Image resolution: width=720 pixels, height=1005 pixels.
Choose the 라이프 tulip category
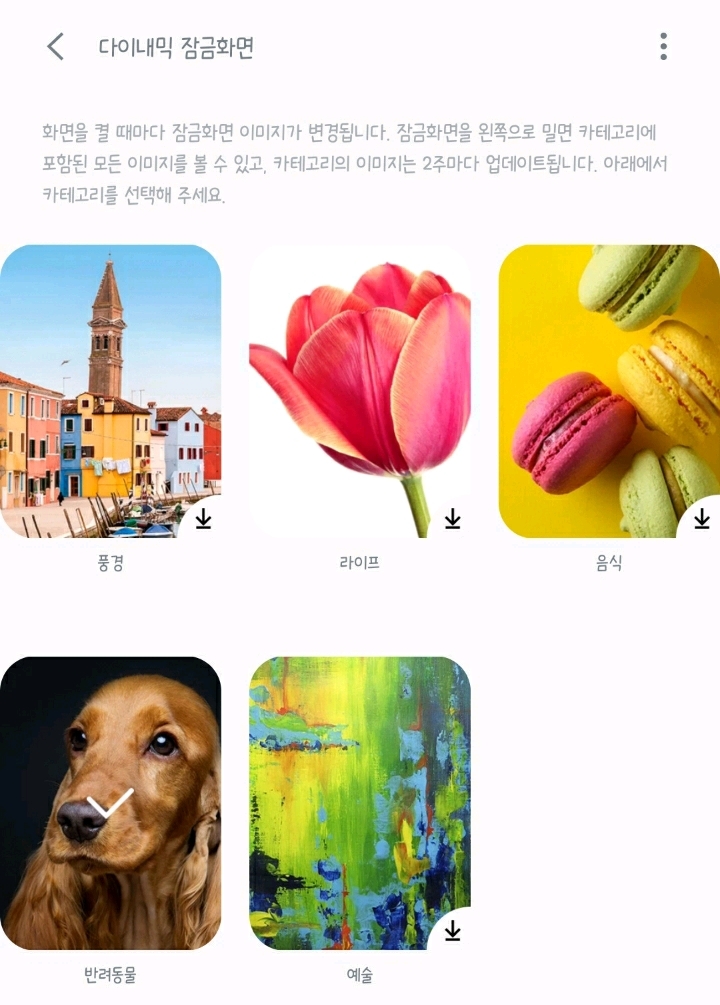point(360,391)
